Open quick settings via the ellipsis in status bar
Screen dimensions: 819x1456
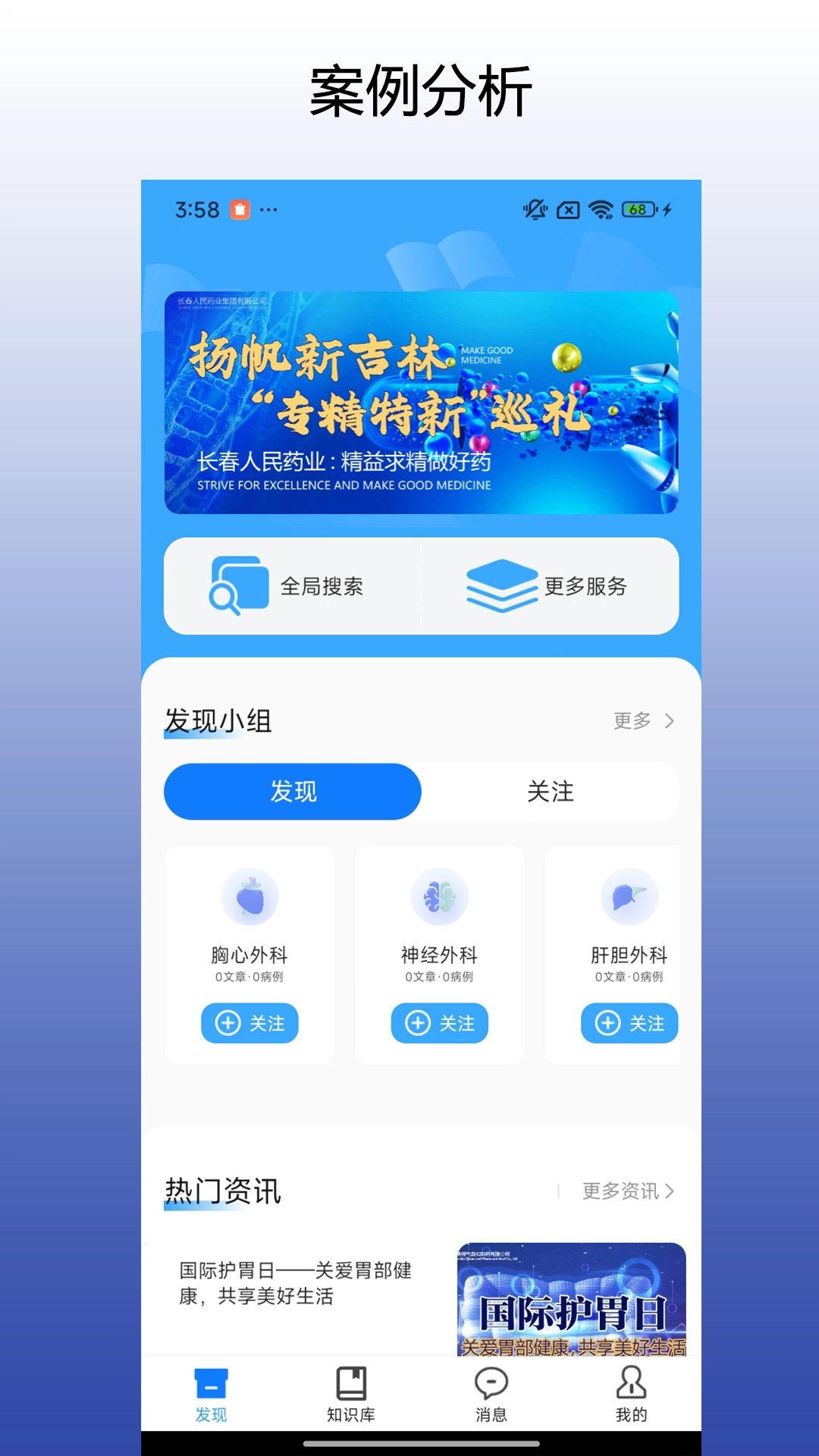pos(271,210)
